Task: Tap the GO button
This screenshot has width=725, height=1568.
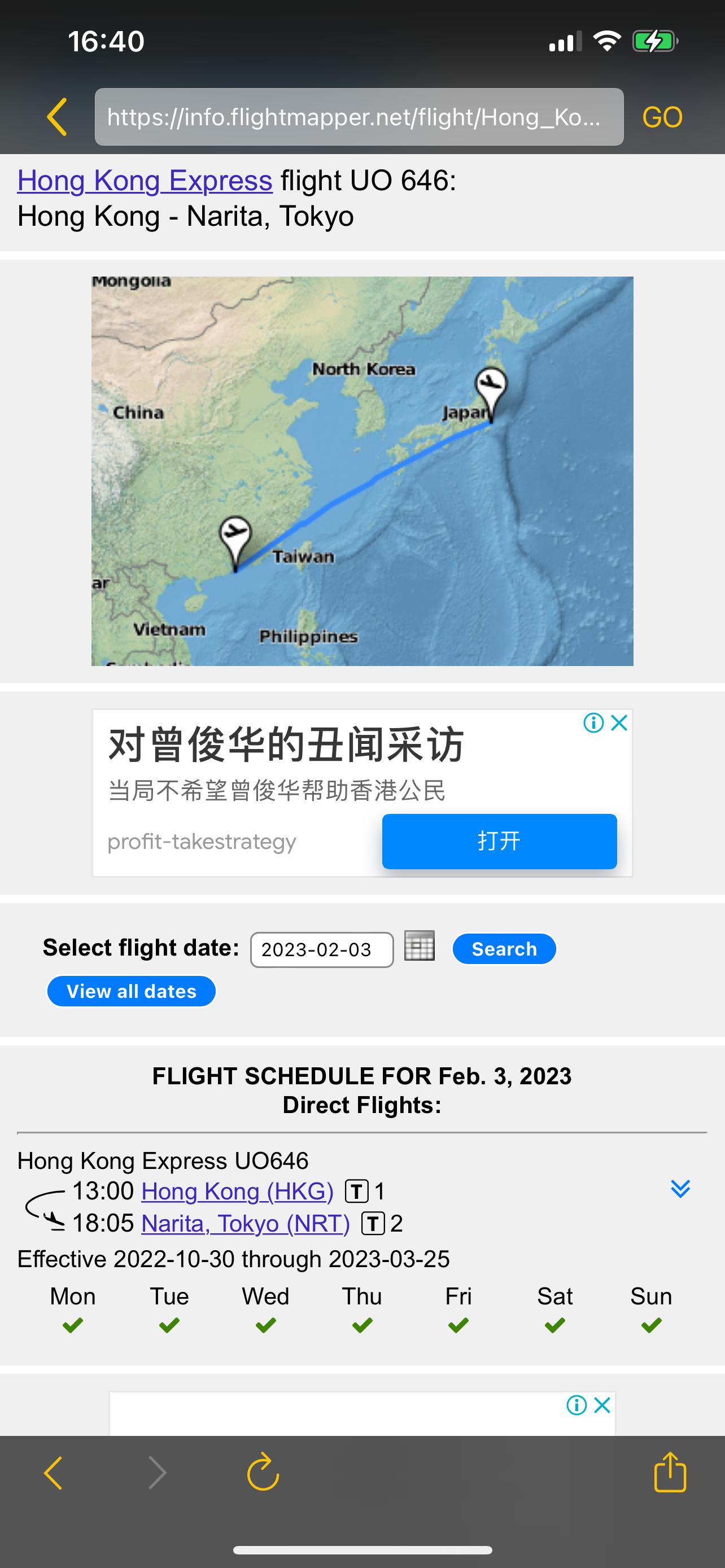Action: (662, 117)
